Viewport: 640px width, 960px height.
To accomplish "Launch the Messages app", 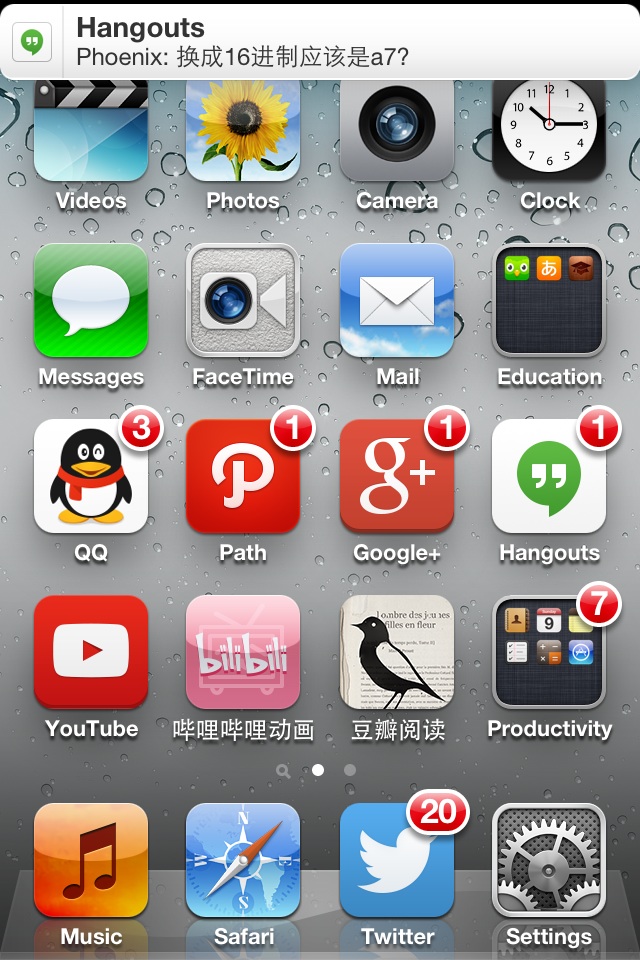I will point(91,301).
